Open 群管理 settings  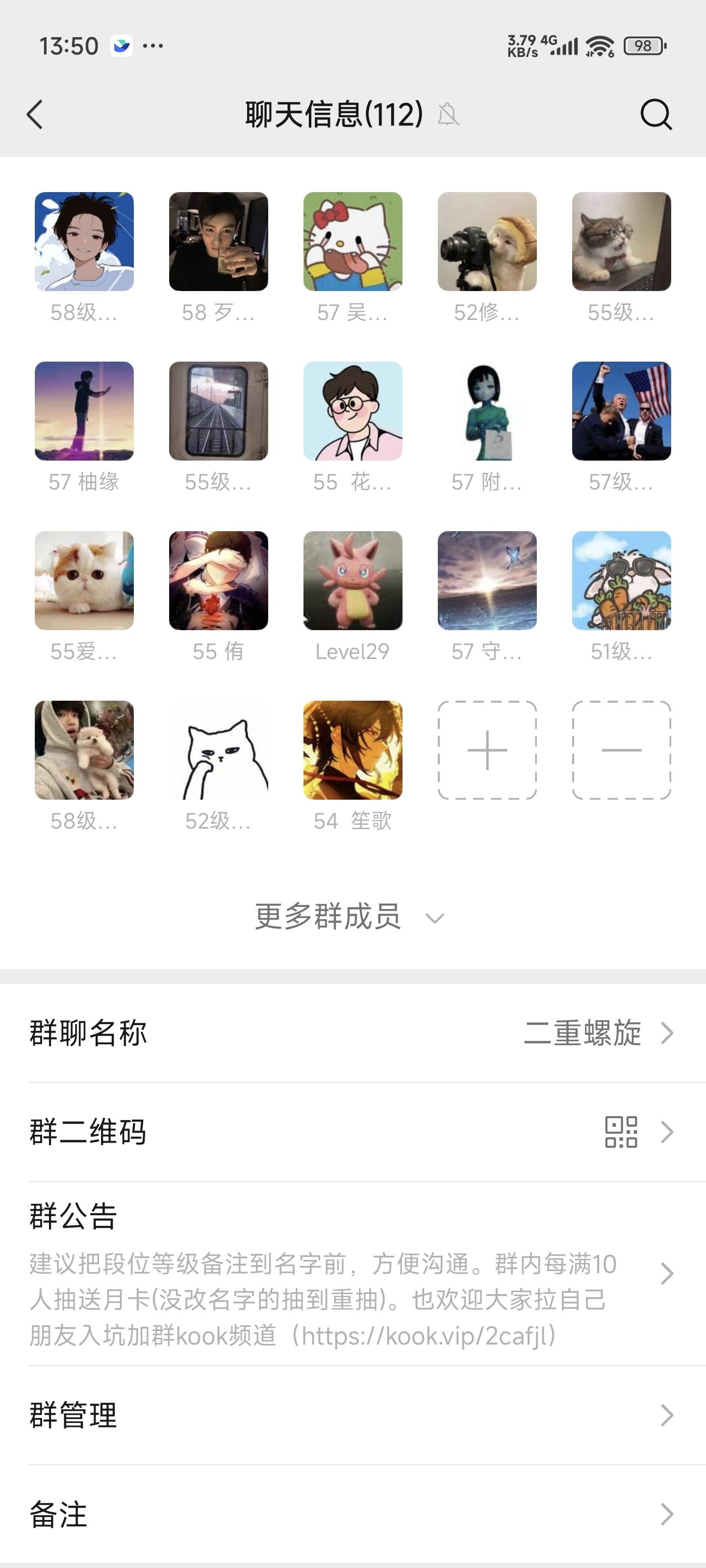pos(353,1415)
